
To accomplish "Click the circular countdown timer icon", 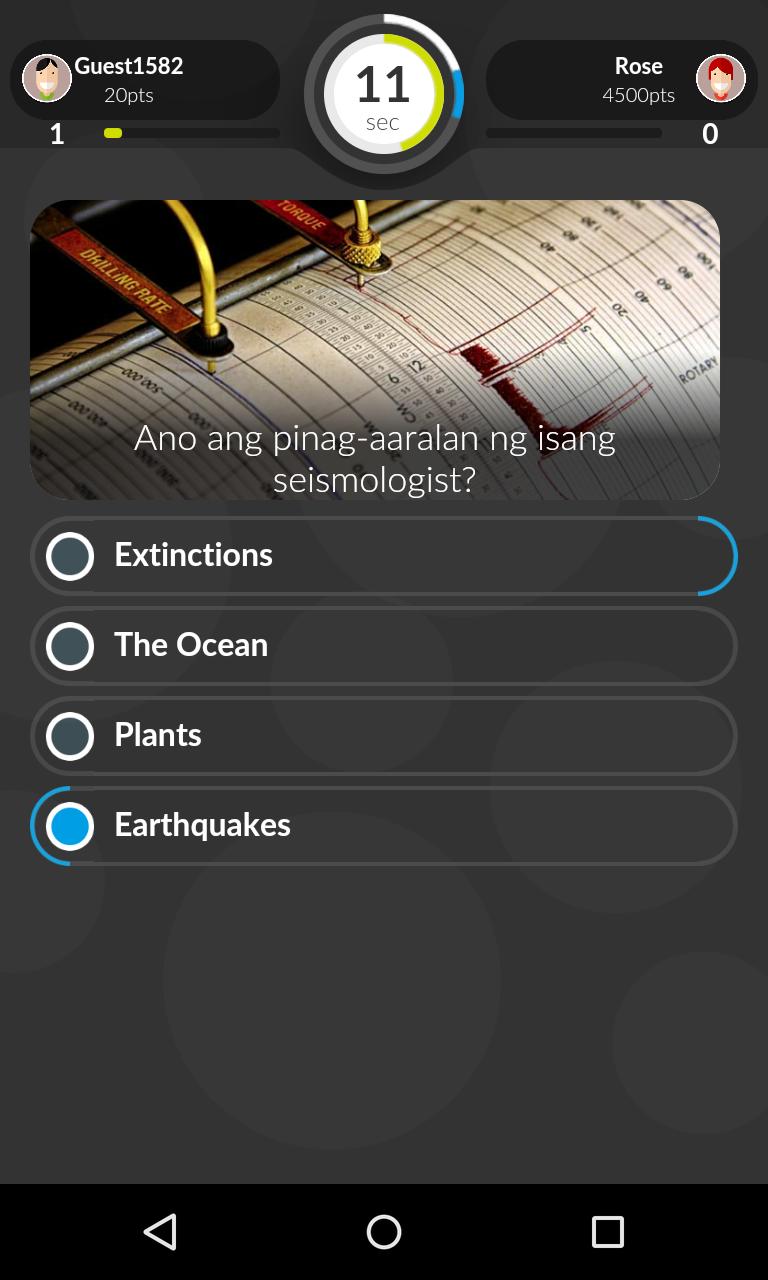I will click(384, 93).
